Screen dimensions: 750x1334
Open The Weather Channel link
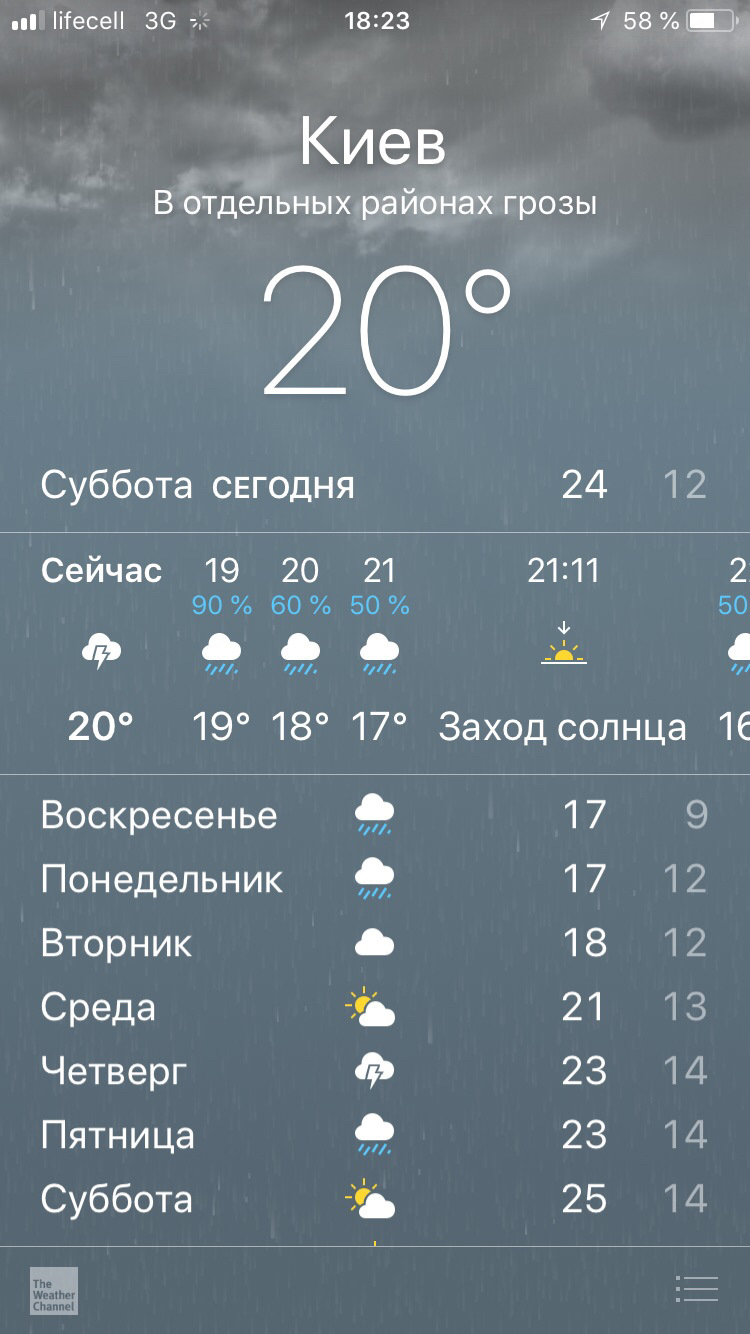54,1291
